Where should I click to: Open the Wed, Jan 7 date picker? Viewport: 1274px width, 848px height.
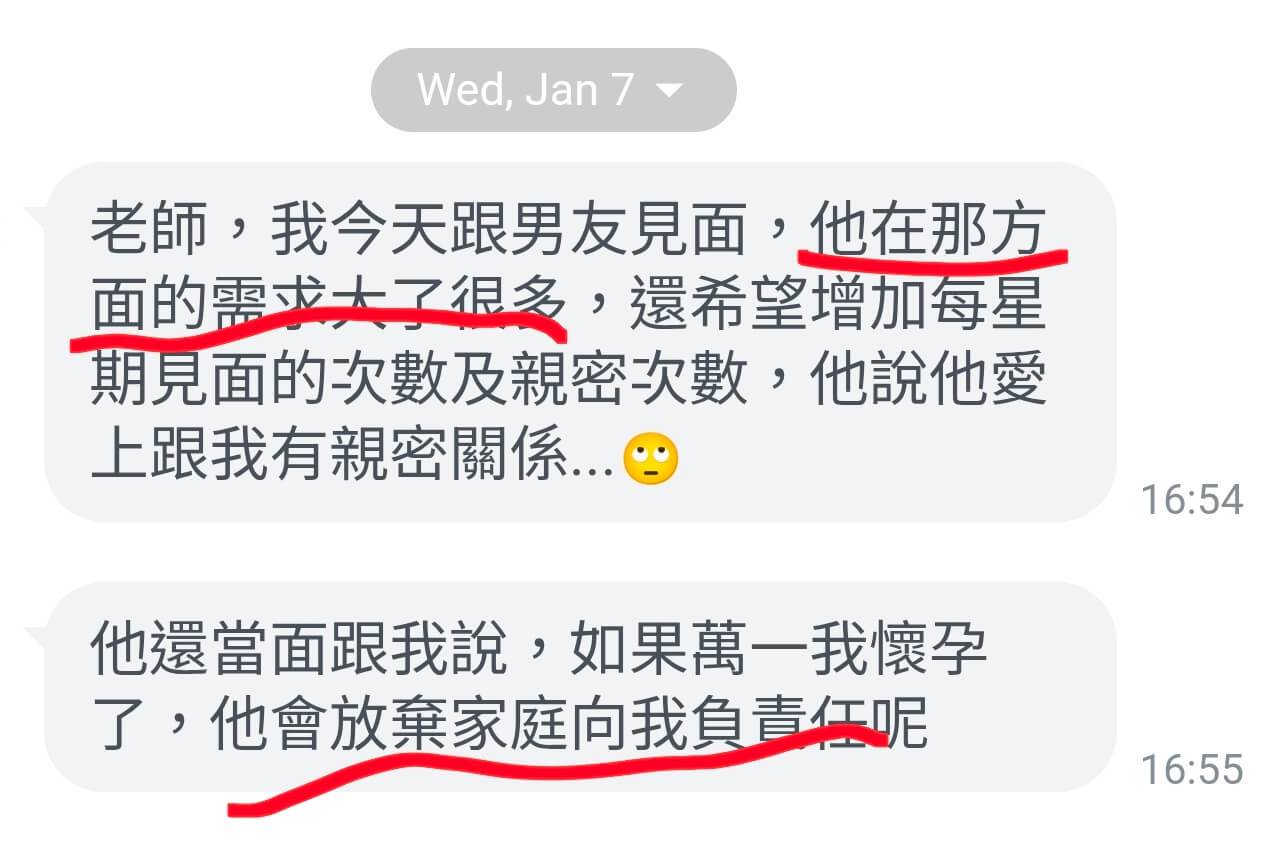552,90
